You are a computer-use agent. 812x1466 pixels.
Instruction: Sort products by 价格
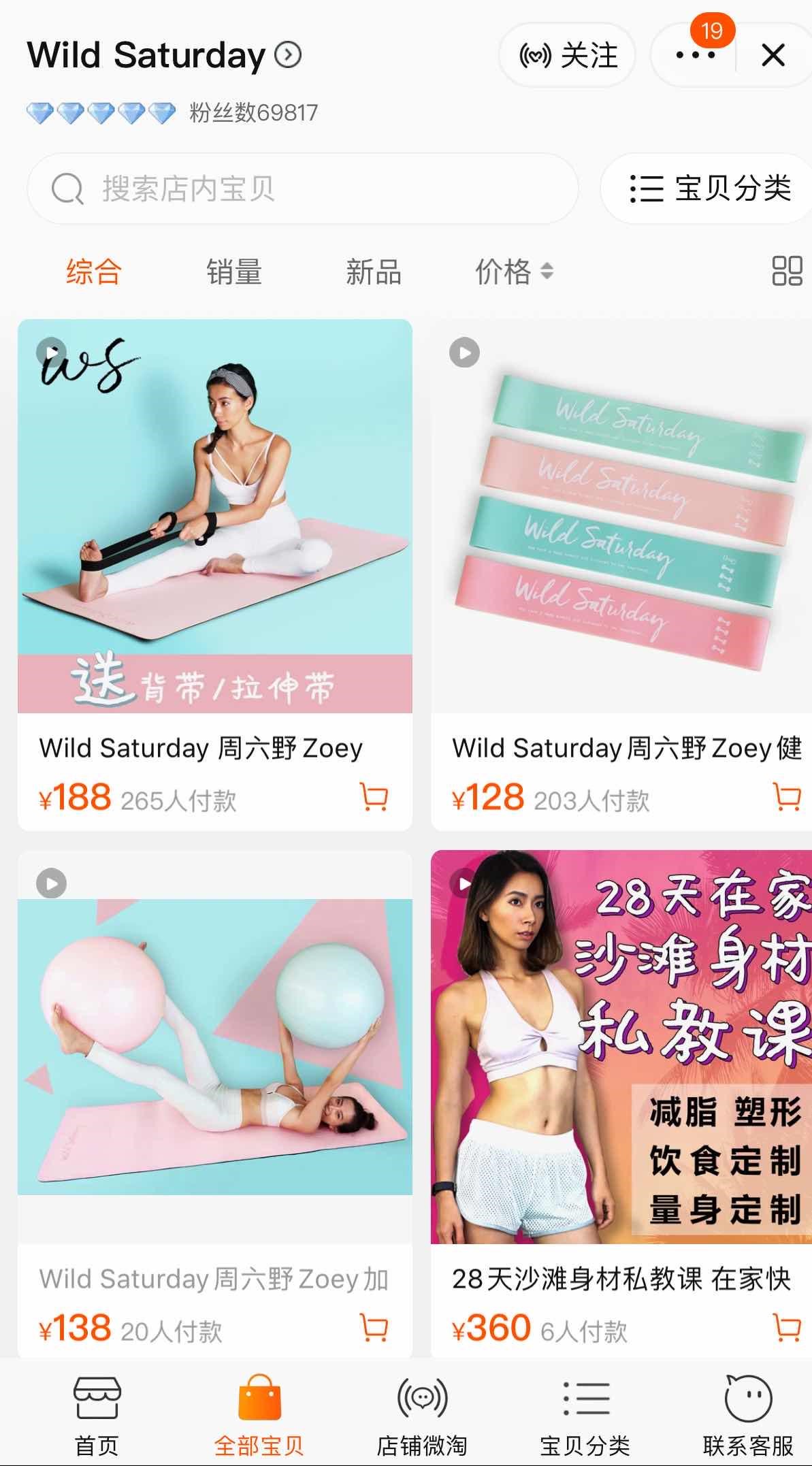[513, 272]
